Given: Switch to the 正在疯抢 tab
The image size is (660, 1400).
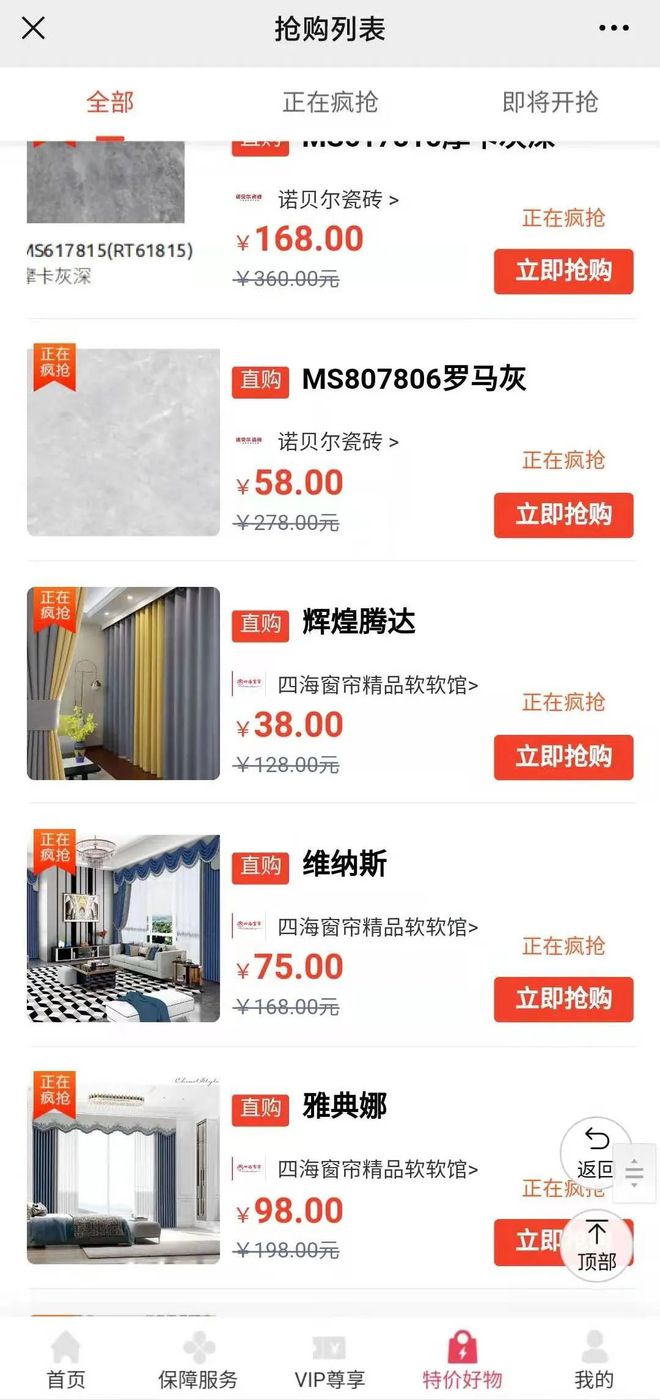Looking at the screenshot, I should tap(330, 102).
